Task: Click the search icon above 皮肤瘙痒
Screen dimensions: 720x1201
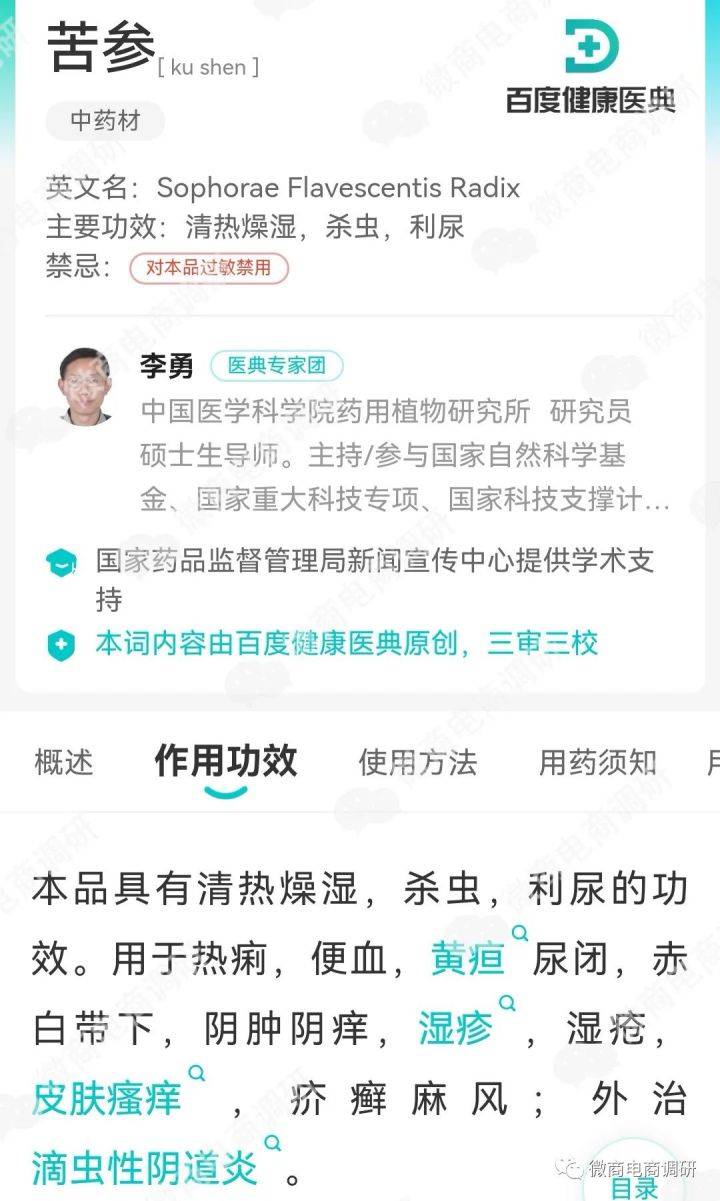Action: point(199,1073)
